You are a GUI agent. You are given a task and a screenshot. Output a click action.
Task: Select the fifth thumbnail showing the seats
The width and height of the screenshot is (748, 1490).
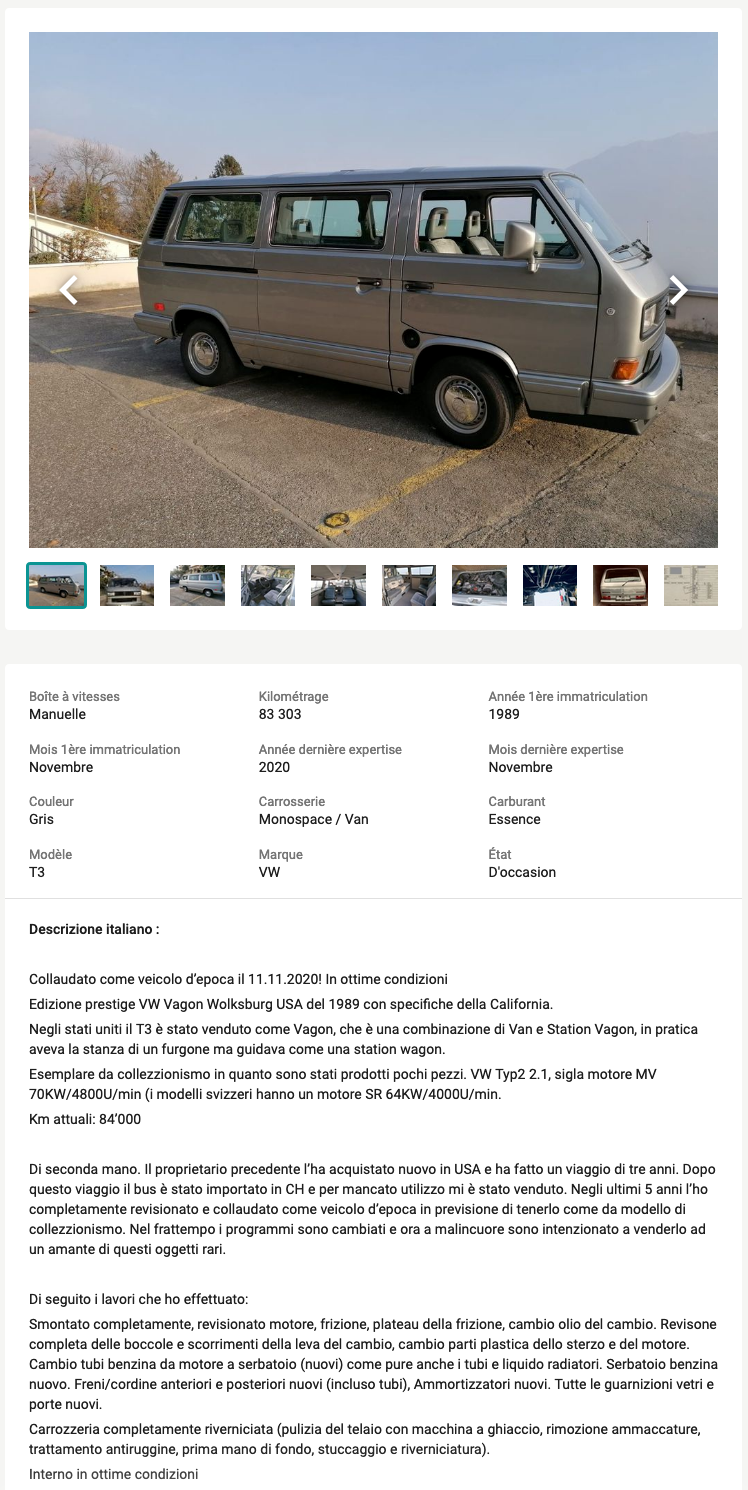(338, 586)
